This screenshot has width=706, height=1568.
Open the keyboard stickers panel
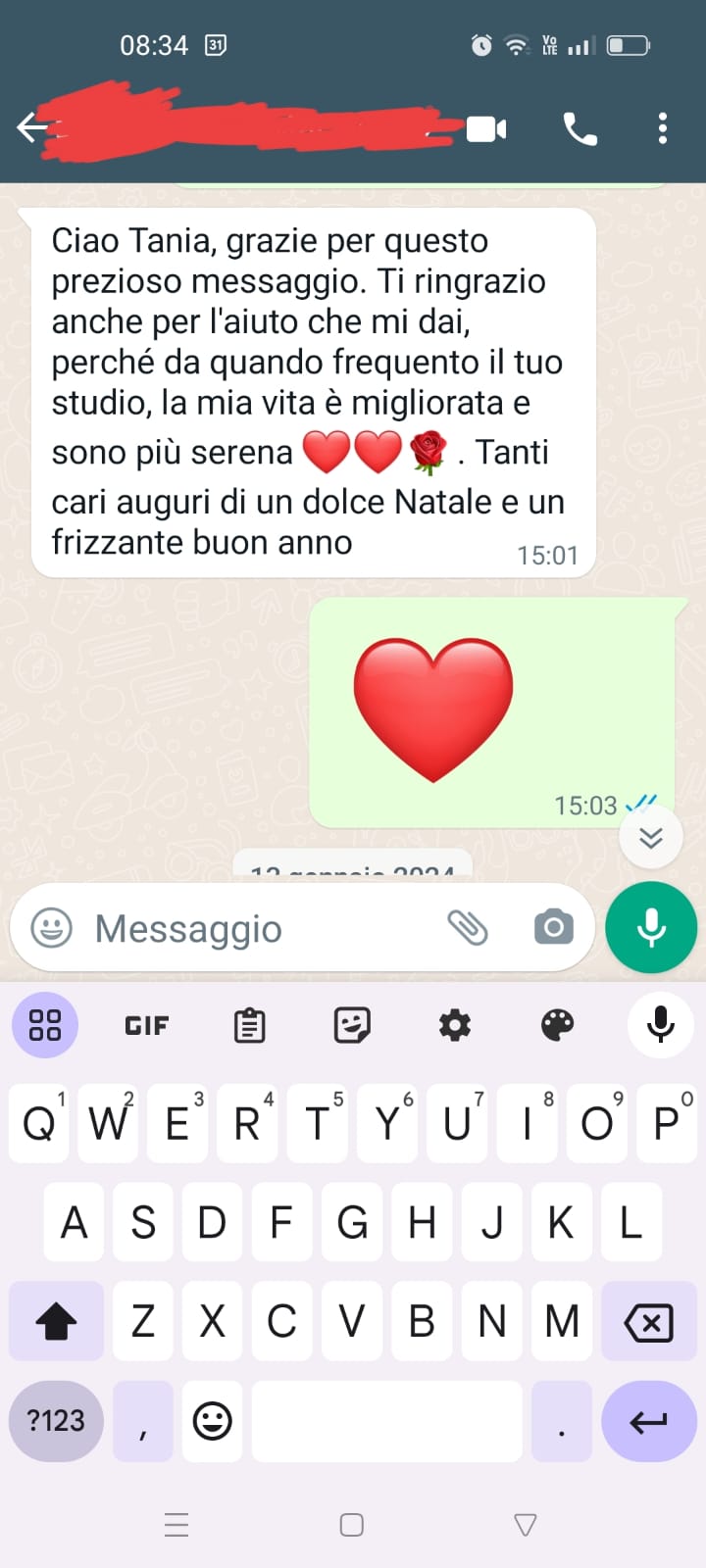click(x=352, y=1025)
